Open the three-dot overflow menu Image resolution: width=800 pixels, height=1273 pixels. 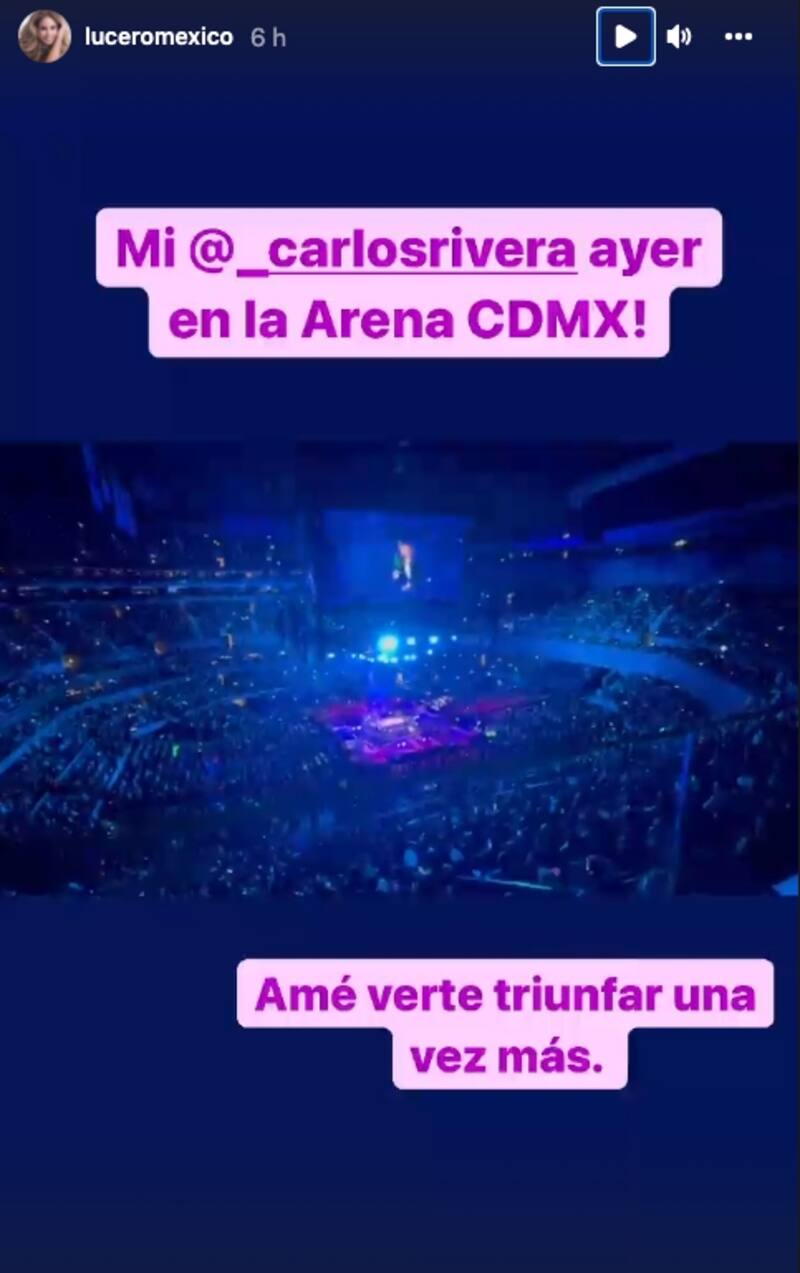(738, 37)
